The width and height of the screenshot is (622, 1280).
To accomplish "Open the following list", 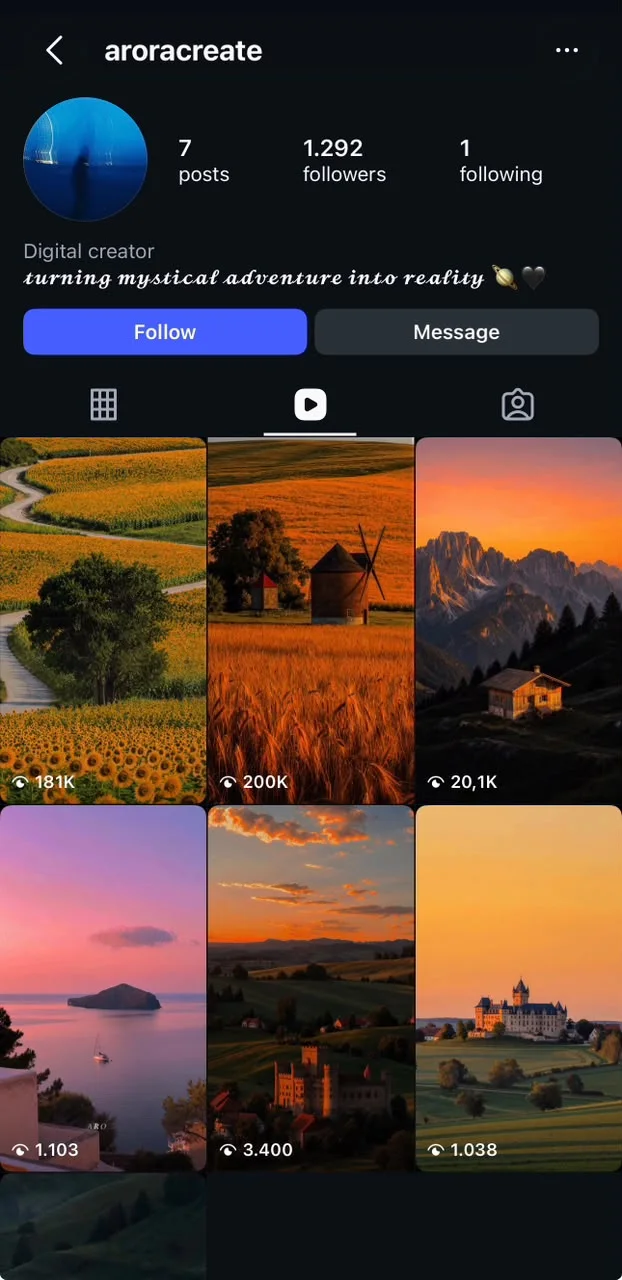I will tap(501, 160).
